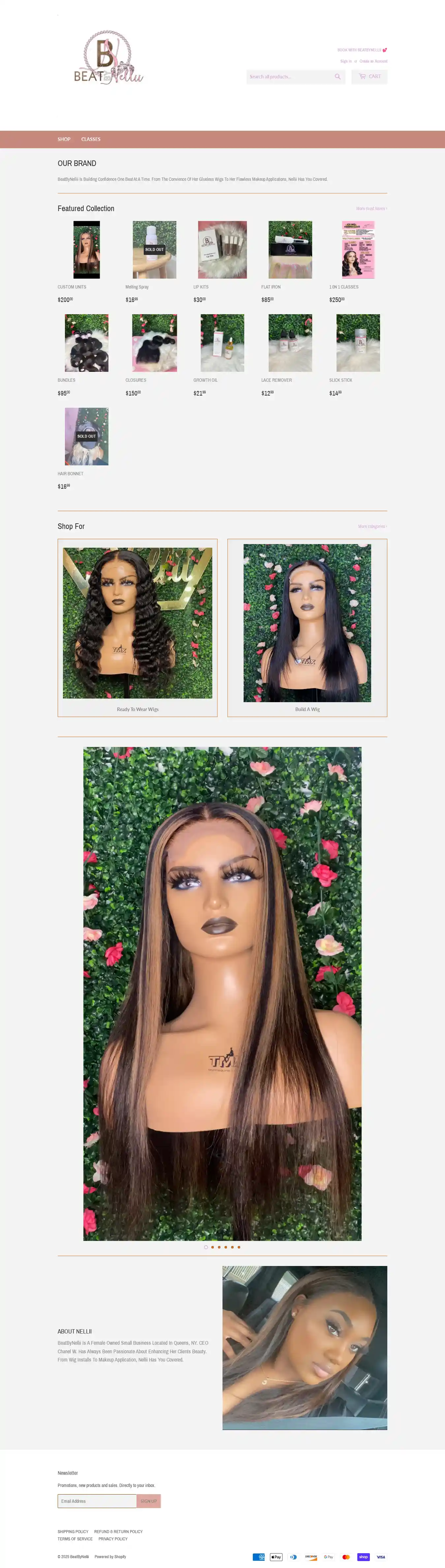Image resolution: width=445 pixels, height=1568 pixels.
Task: Open the Ready To Wear Wigs category
Action: pyautogui.click(x=138, y=627)
